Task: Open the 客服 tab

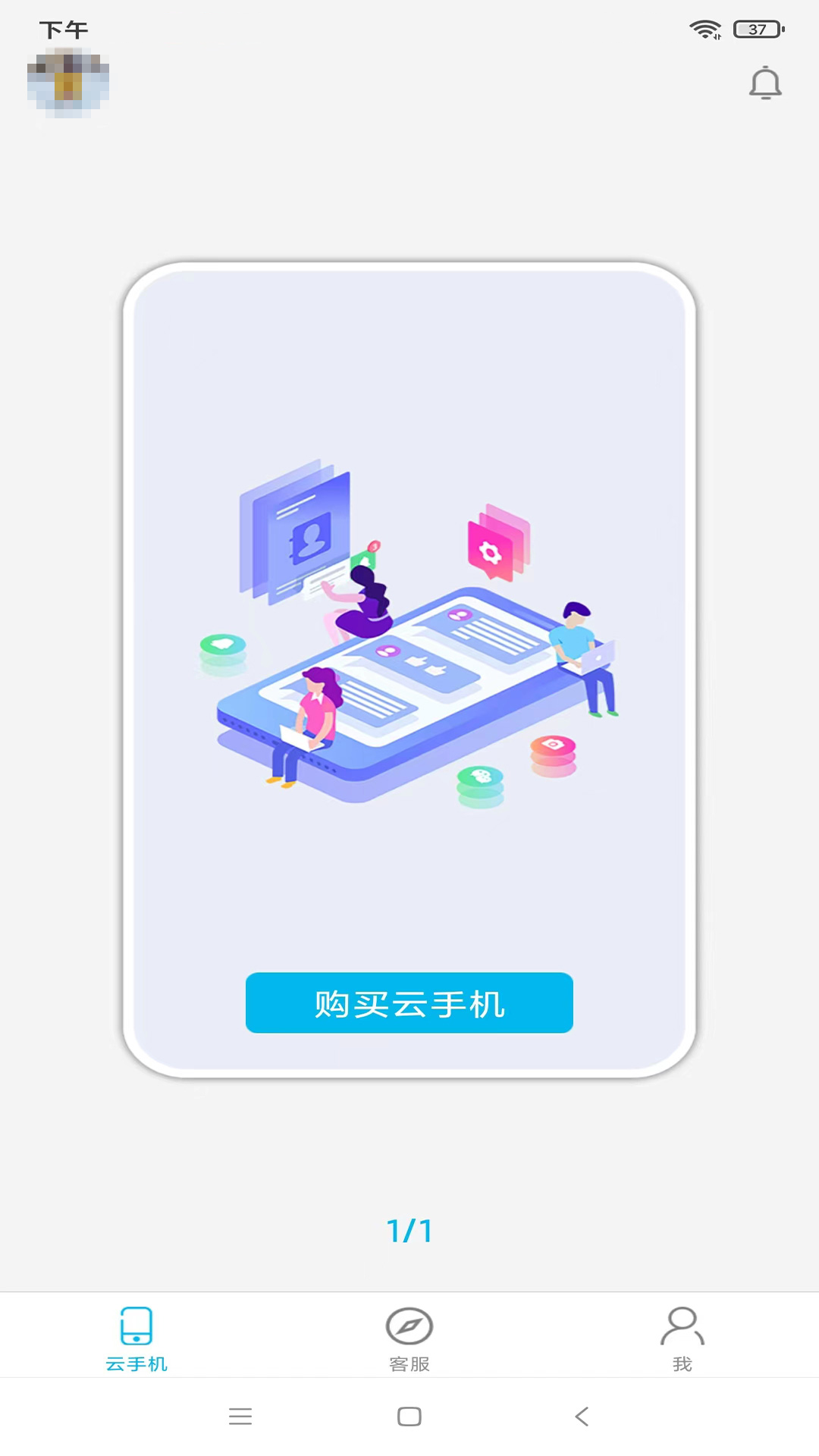Action: click(409, 1338)
